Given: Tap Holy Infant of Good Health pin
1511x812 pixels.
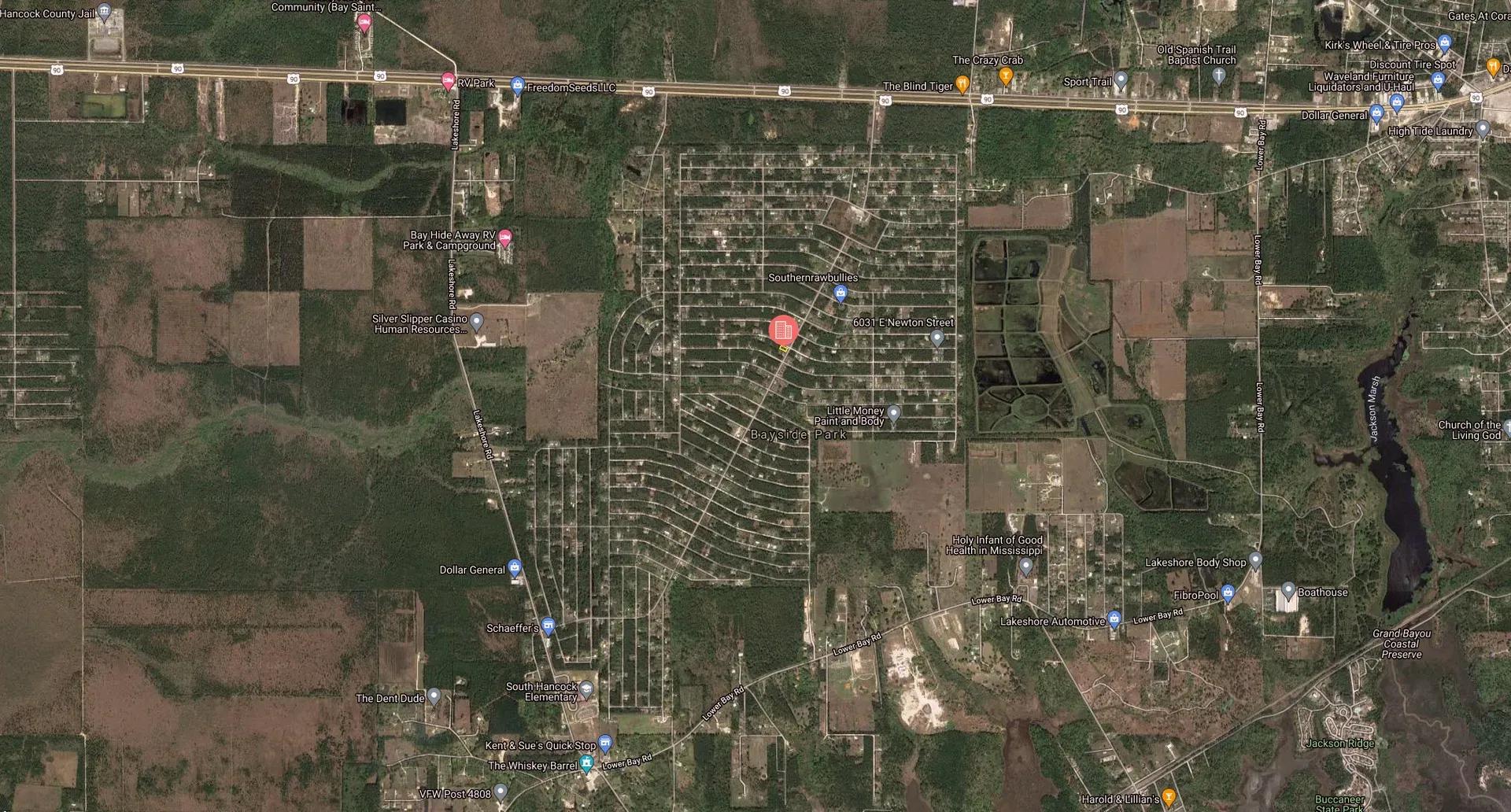Looking at the screenshot, I should click(x=1025, y=565).
